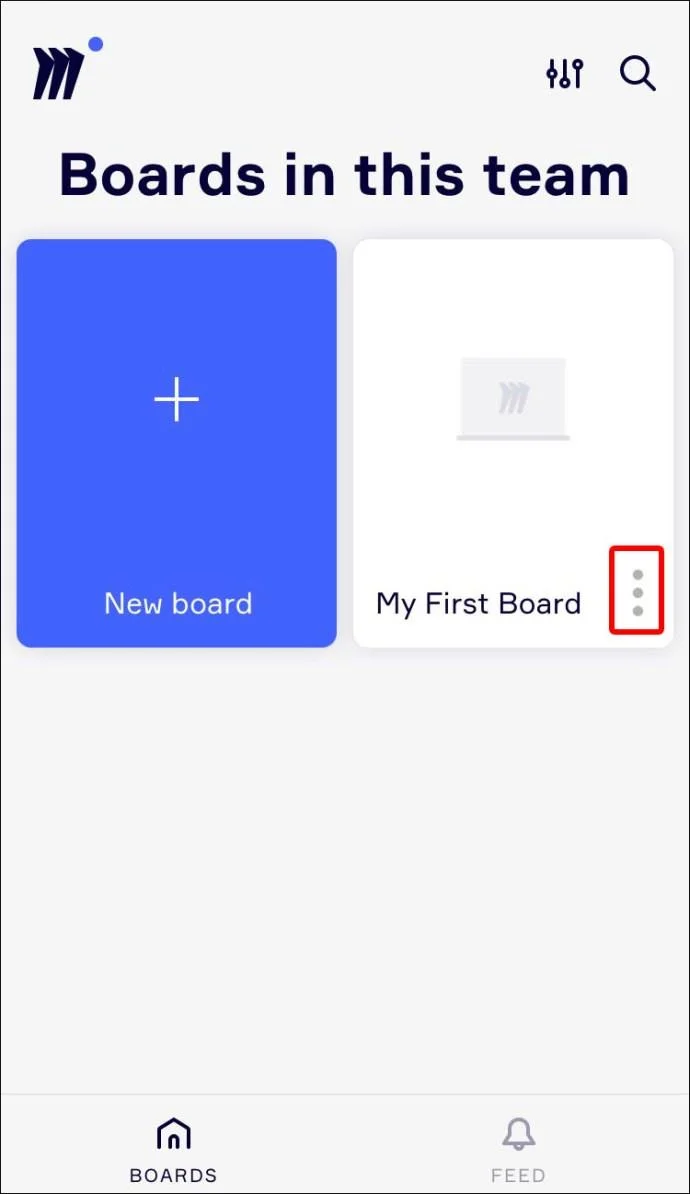Switch to the Boards tab
The width and height of the screenshot is (690, 1194).
pyautogui.click(x=173, y=1148)
